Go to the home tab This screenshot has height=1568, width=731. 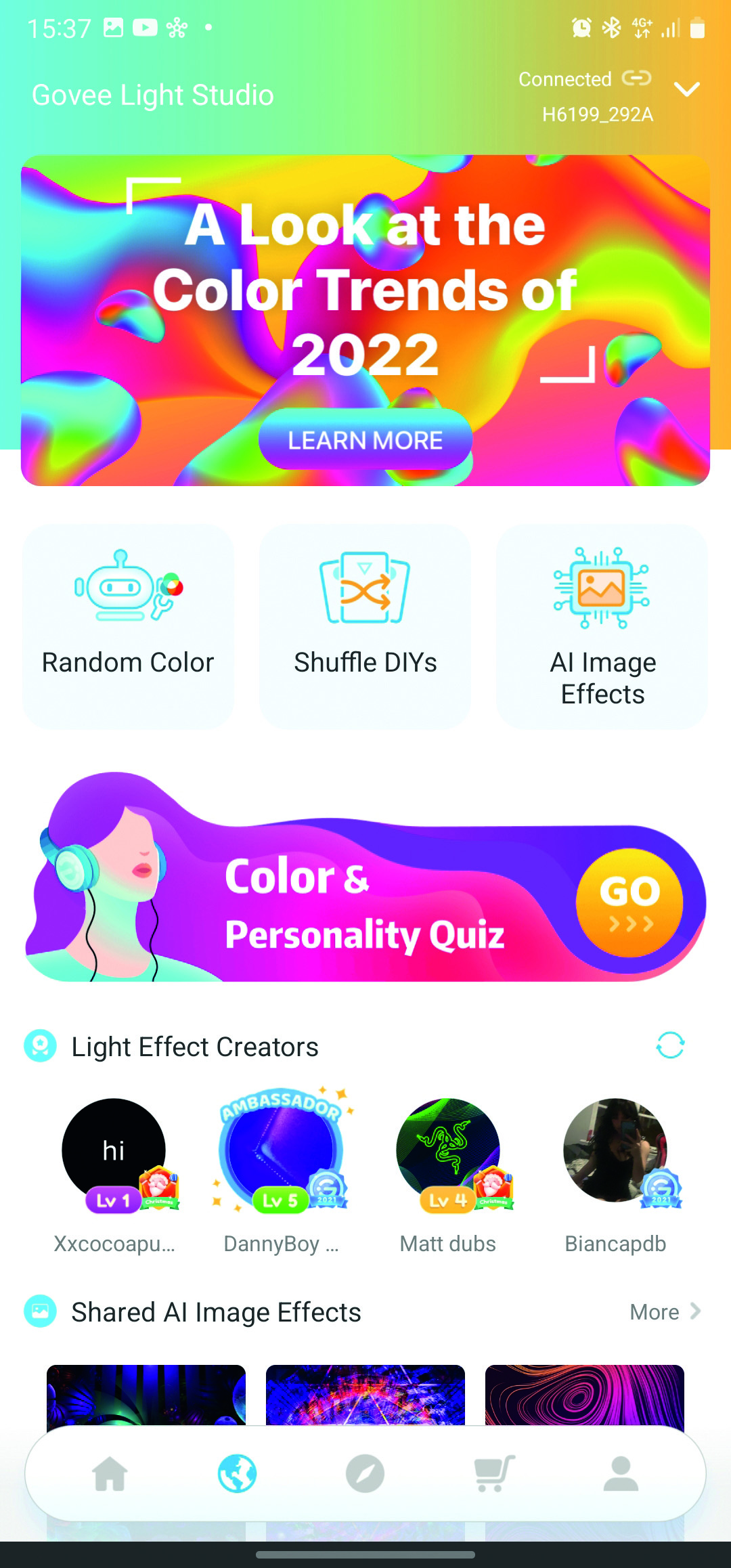110,1473
